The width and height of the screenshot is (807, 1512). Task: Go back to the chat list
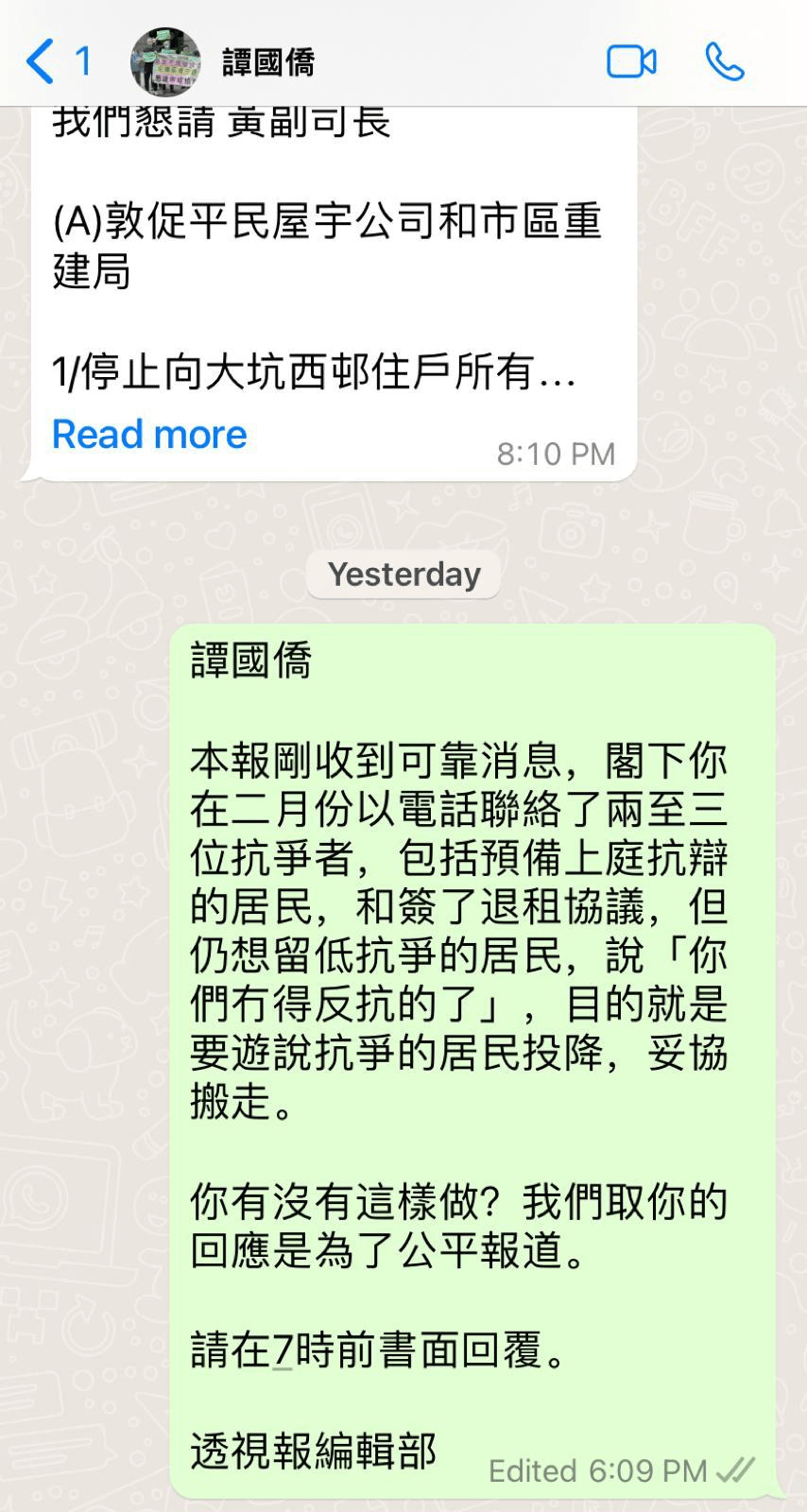pos(57,62)
